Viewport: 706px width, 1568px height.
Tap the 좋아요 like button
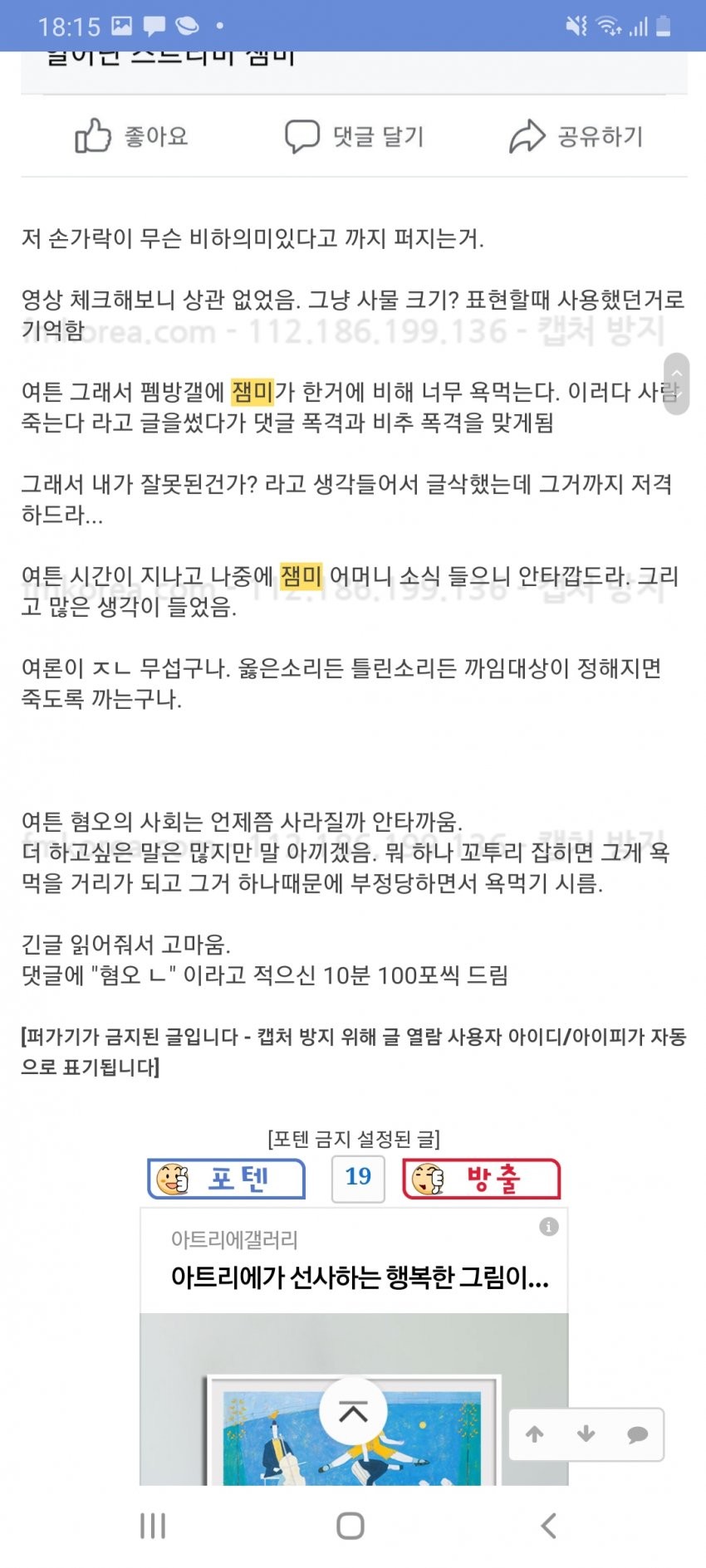[131, 136]
